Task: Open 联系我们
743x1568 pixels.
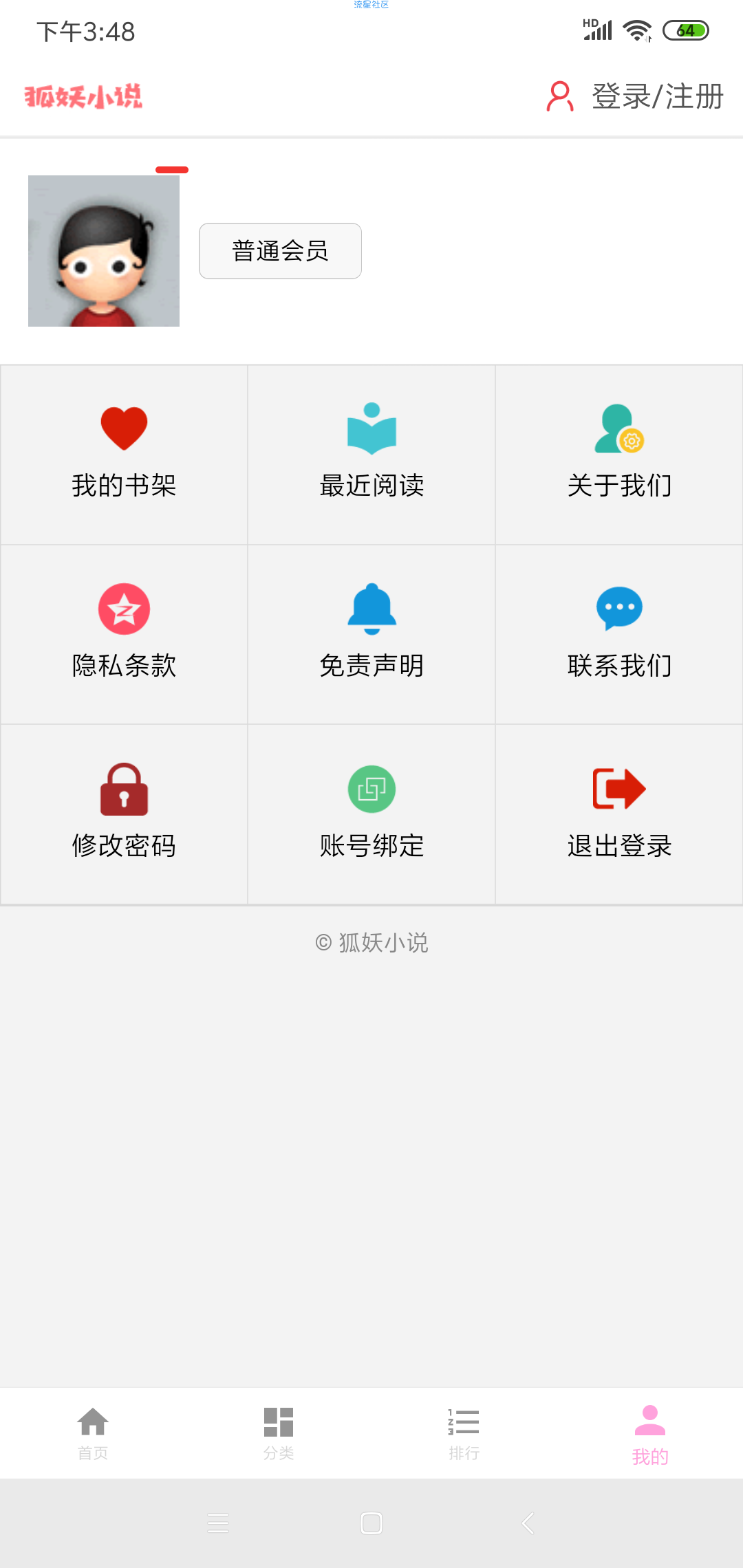Action: (619, 634)
